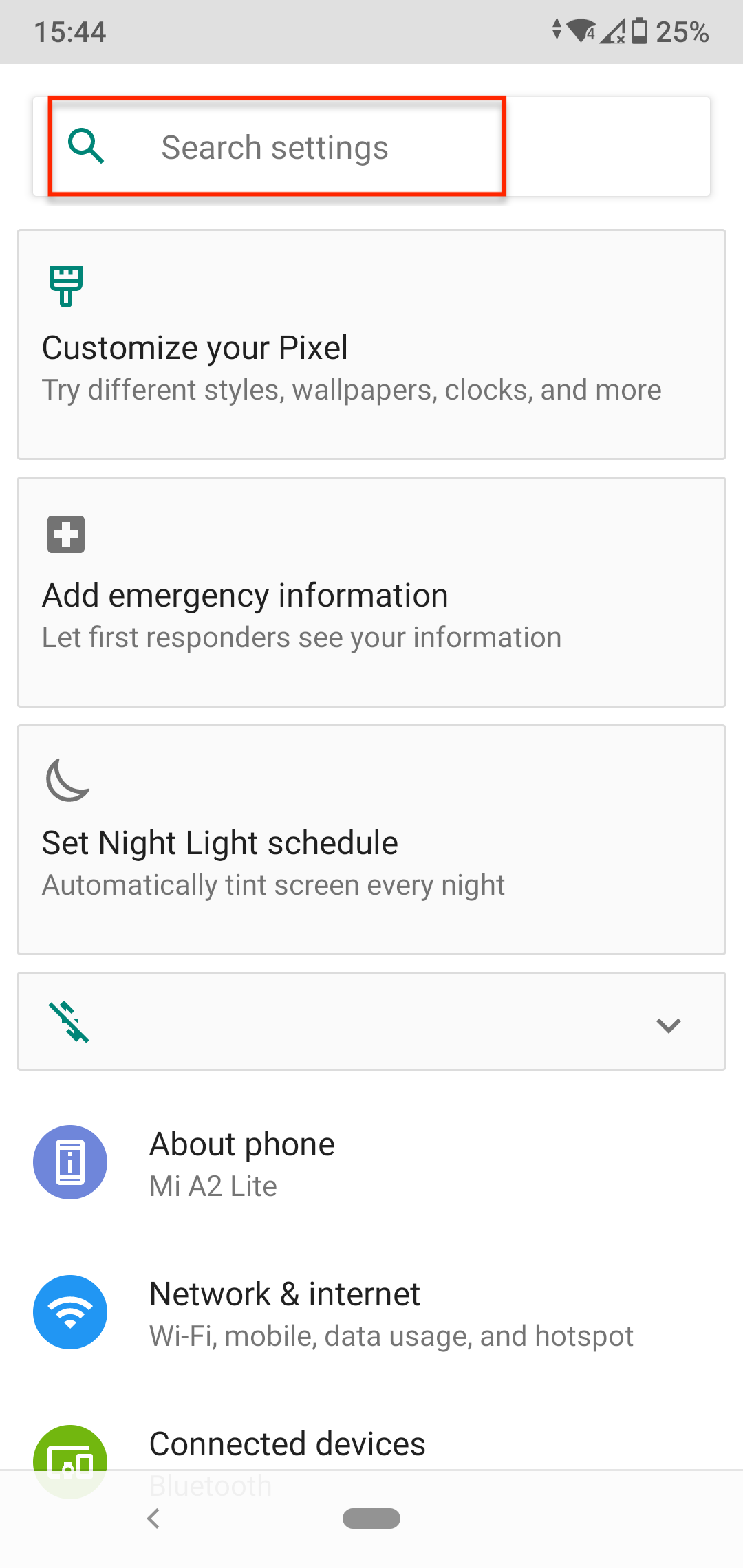Tap the About phone device icon
The height and width of the screenshot is (1568, 743).
69,1162
